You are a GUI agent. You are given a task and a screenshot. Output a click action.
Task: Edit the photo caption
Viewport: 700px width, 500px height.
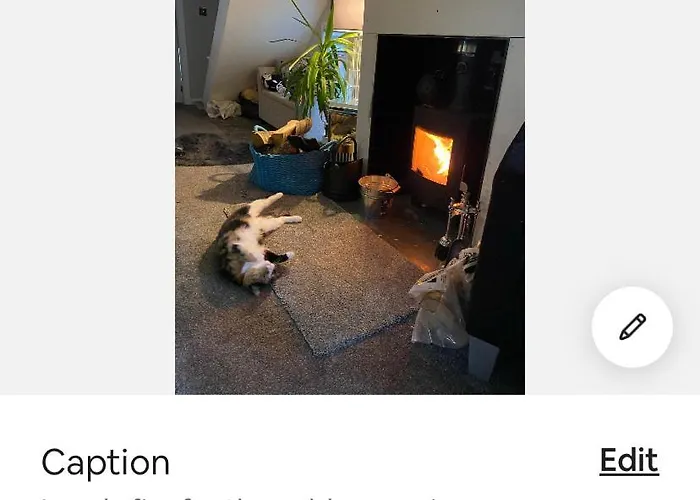pyautogui.click(x=628, y=461)
